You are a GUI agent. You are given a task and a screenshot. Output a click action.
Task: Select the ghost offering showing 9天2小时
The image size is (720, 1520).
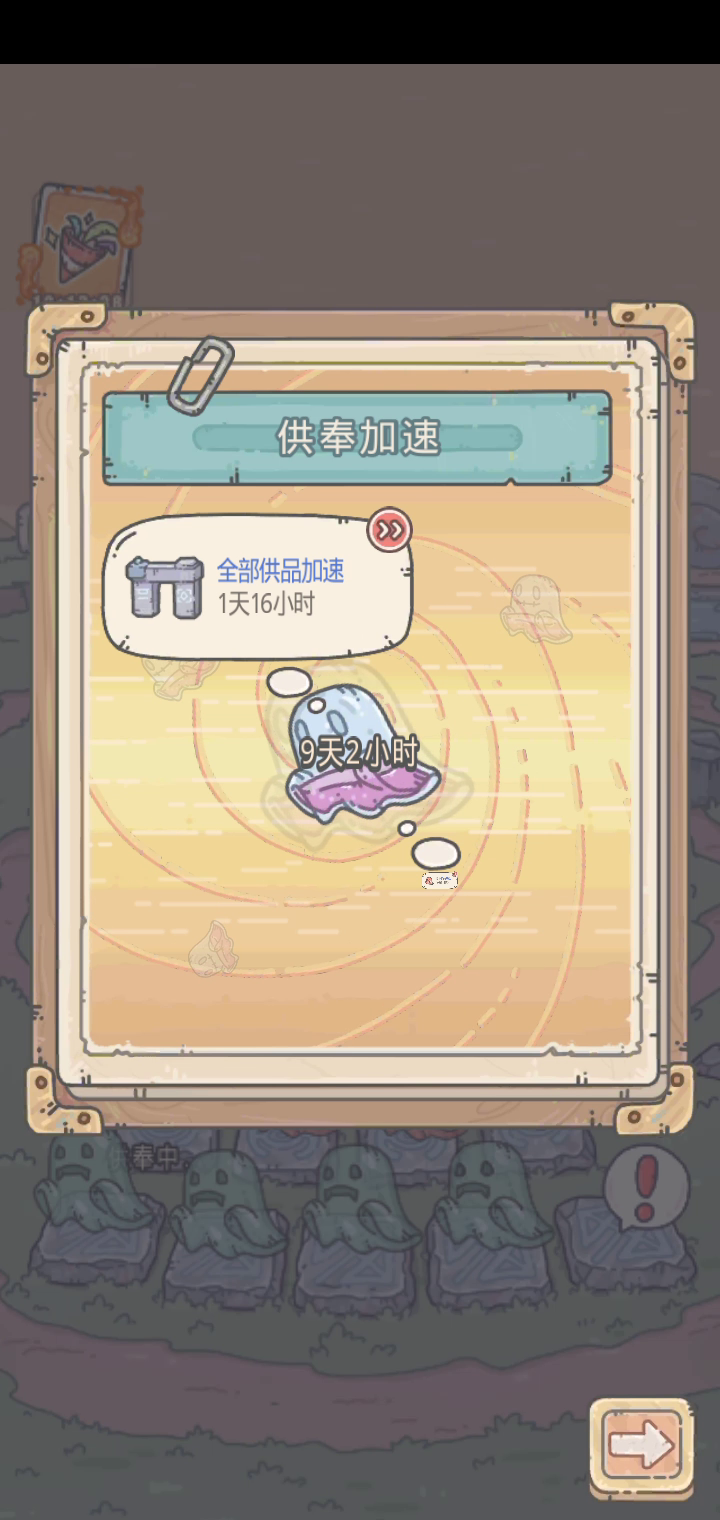pyautogui.click(x=358, y=752)
